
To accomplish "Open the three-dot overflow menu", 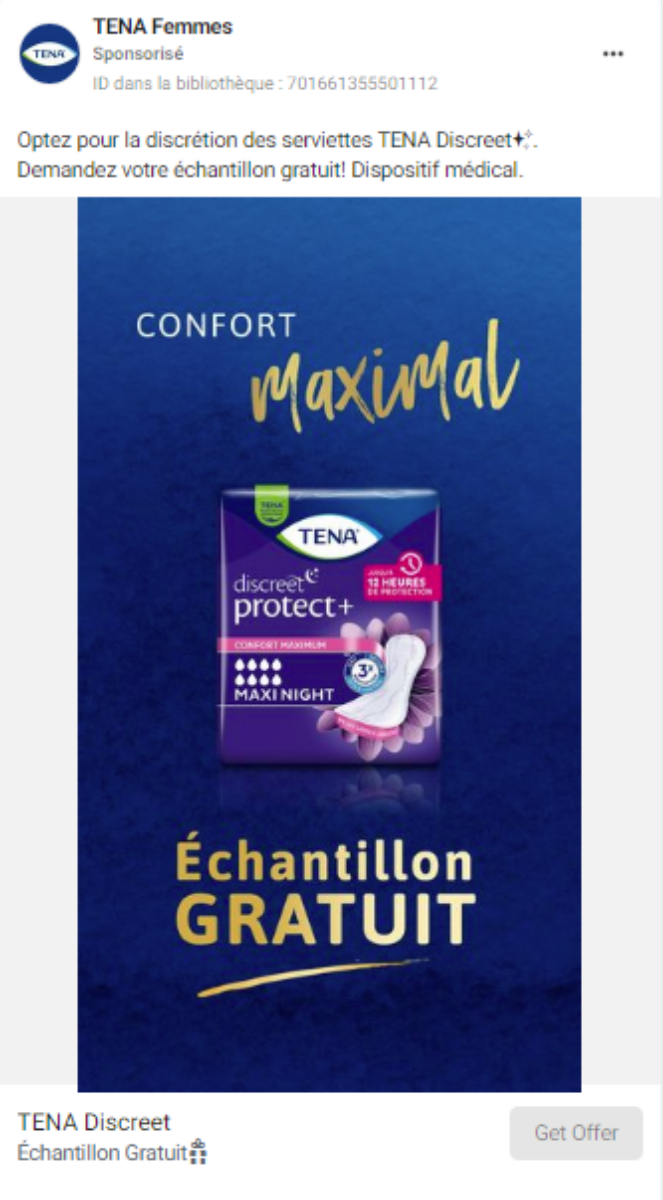I will point(613,54).
